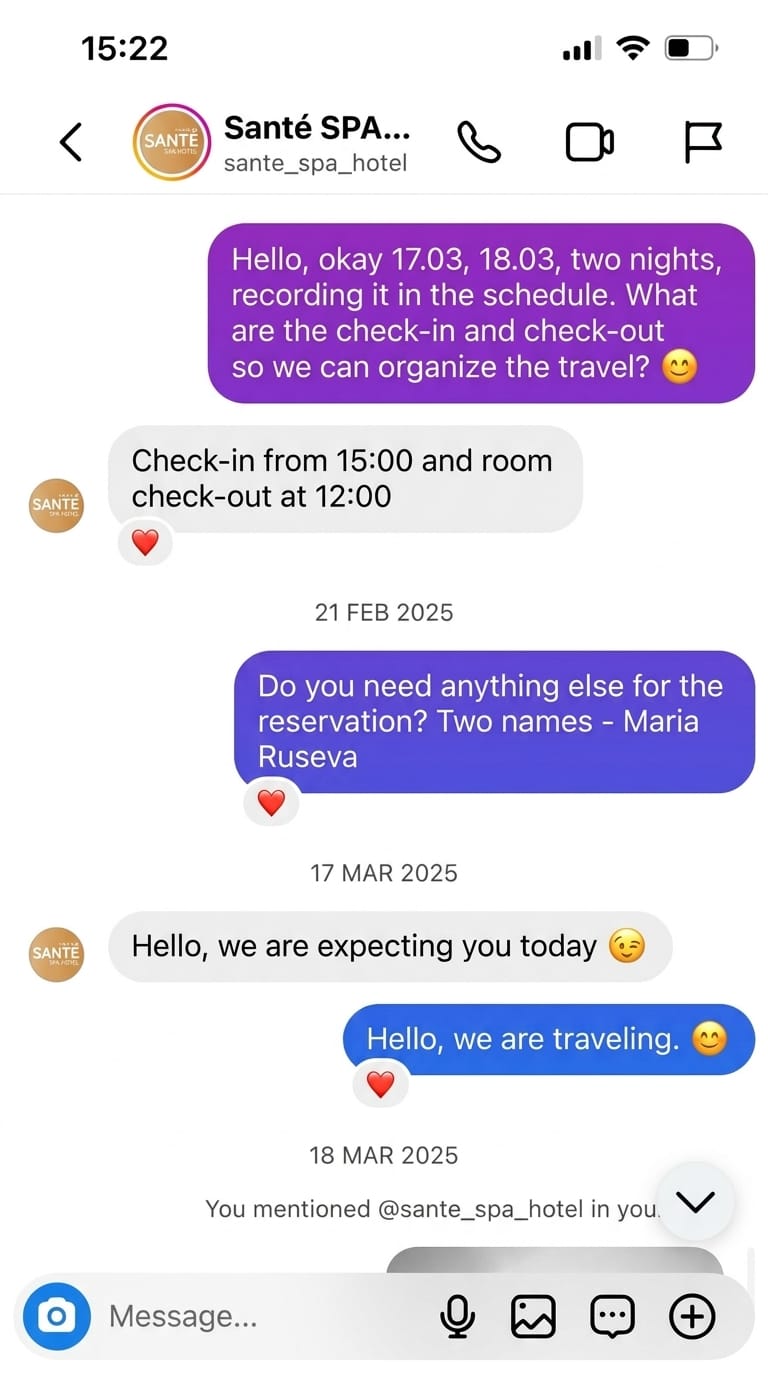Screen dimensions: 768x1376
Task: Tap Santé avatar beside "we are expecting you"
Action: 56,952
